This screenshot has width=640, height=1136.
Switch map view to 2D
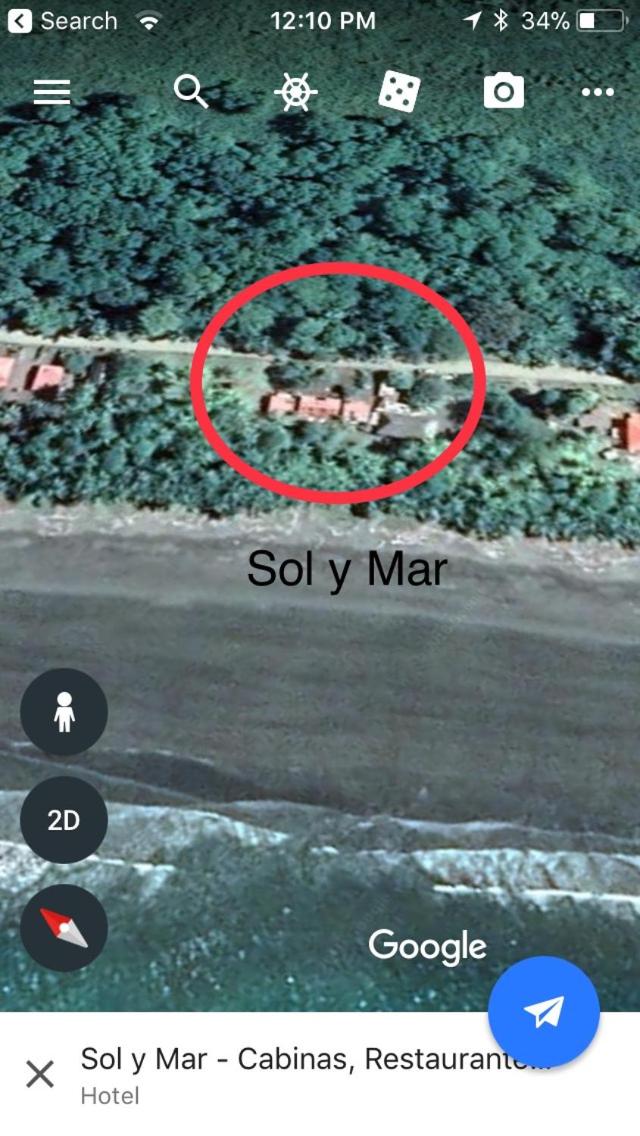64,820
